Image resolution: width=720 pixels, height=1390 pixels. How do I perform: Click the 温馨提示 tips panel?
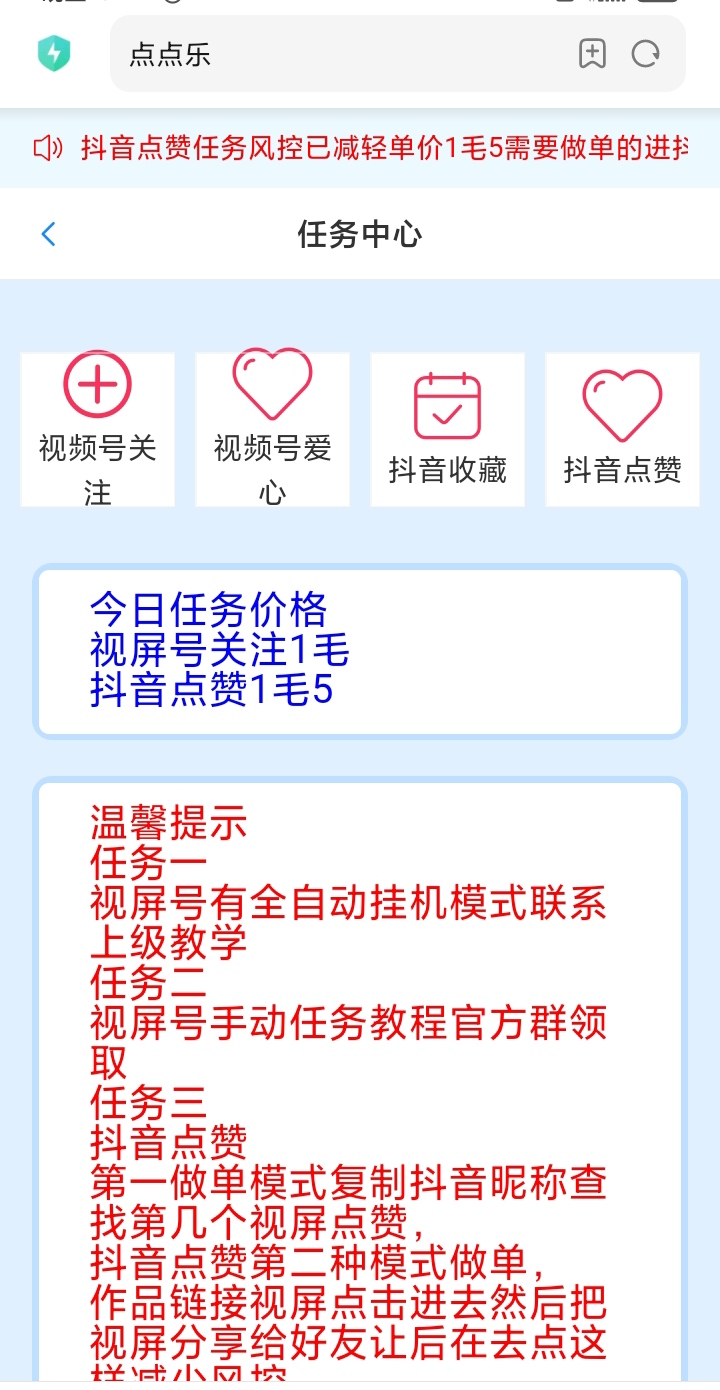click(360, 1050)
